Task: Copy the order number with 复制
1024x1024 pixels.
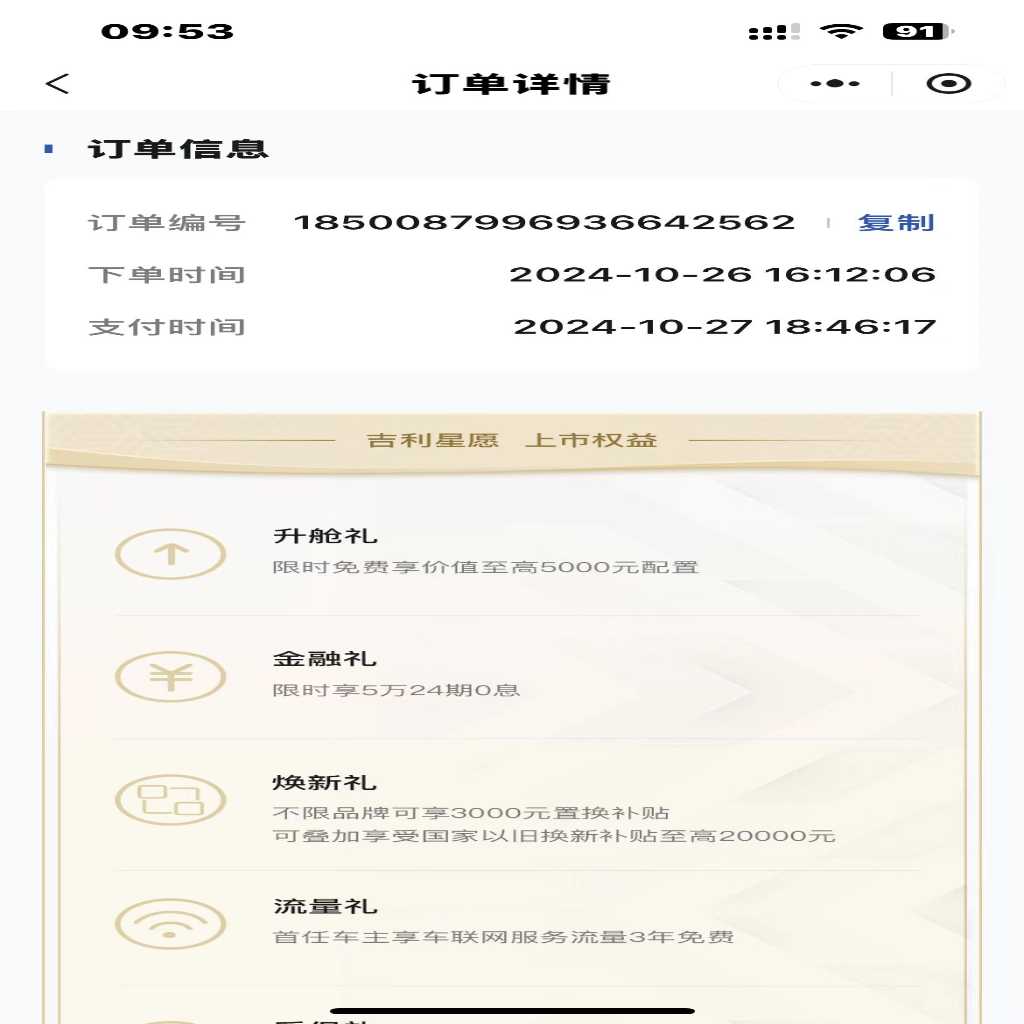Action: coord(895,222)
